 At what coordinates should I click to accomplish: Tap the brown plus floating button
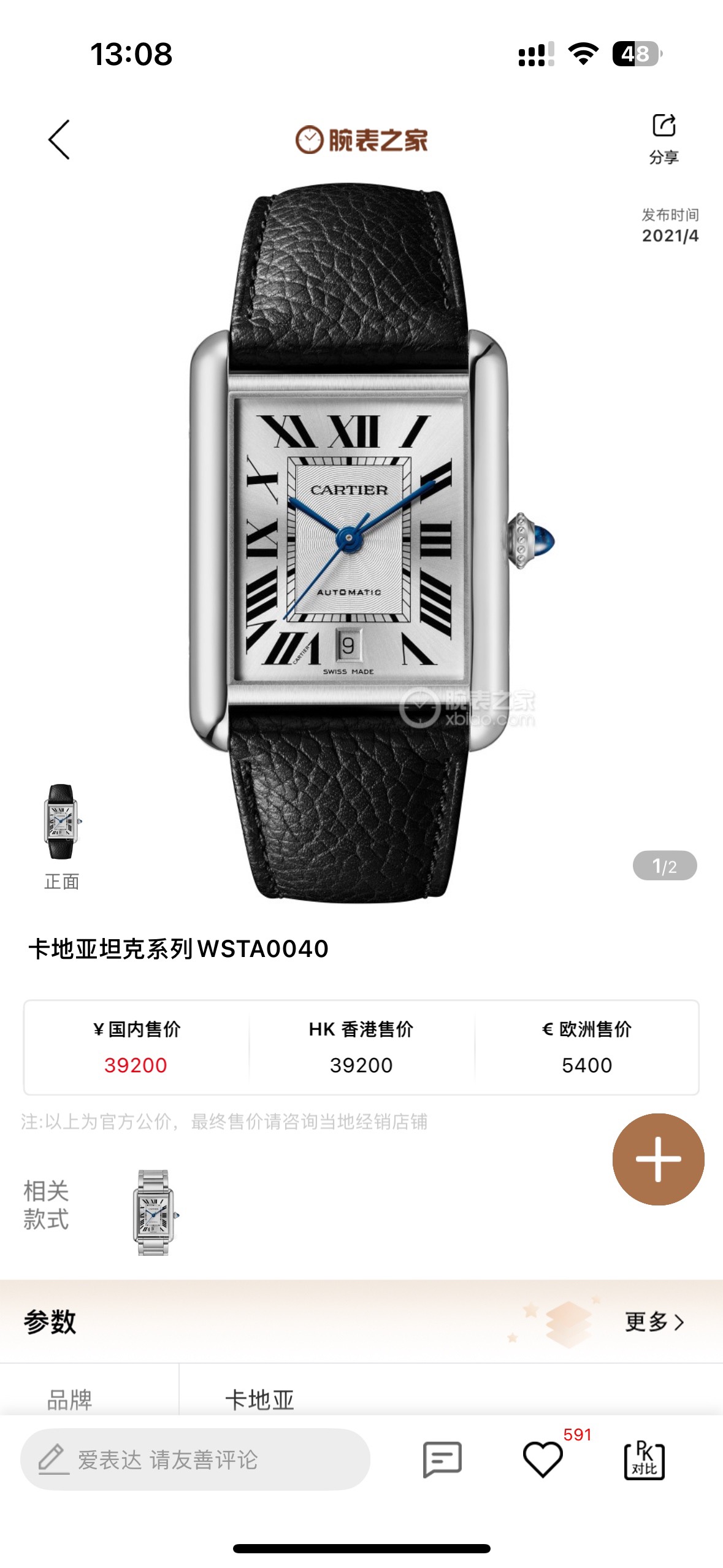[658, 1159]
